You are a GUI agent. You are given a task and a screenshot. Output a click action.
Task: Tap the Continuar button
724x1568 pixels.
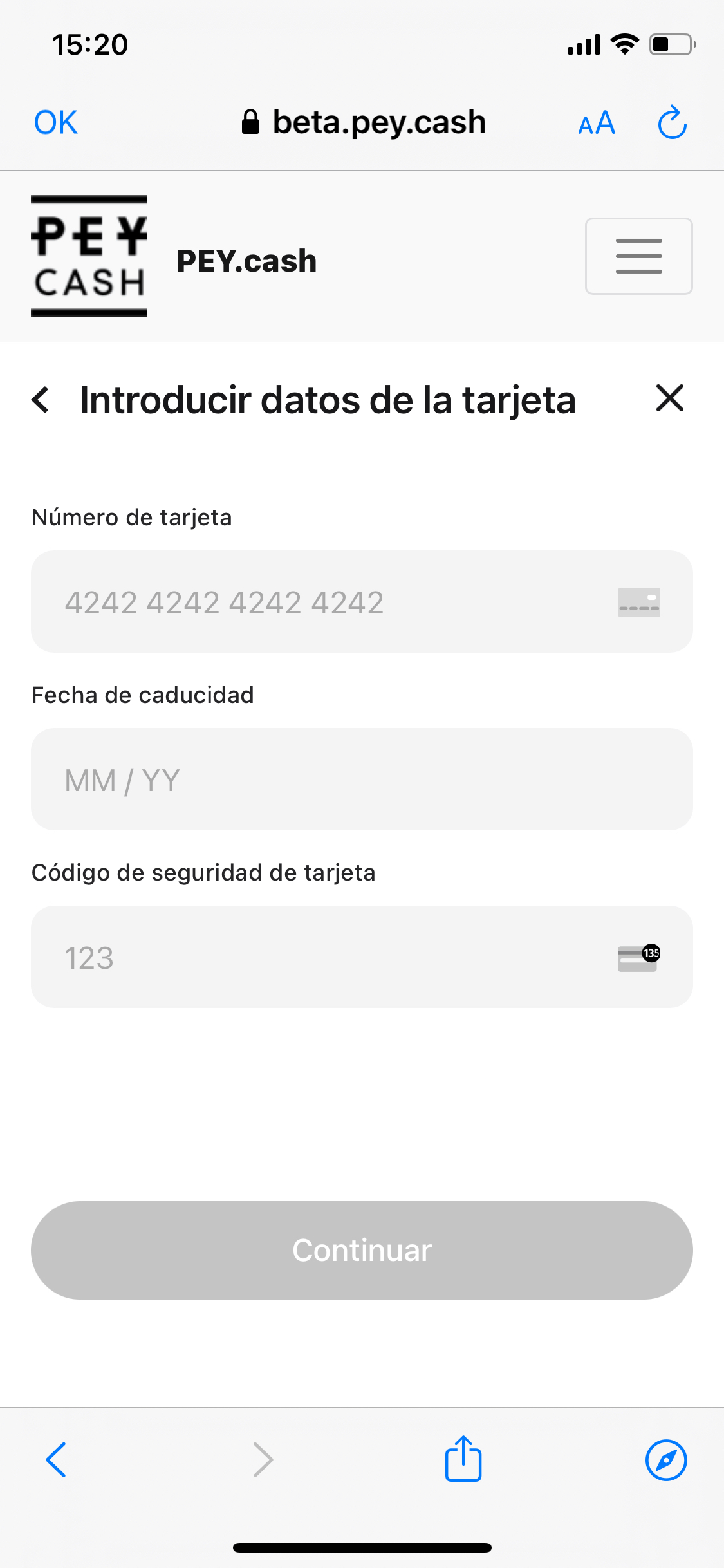point(362,1250)
